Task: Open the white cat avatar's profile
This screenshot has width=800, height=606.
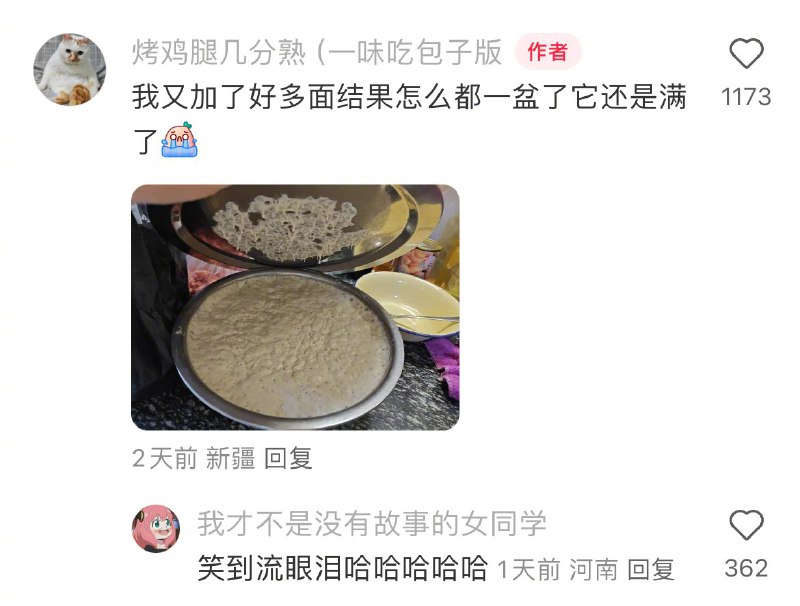Action: pyautogui.click(x=70, y=68)
